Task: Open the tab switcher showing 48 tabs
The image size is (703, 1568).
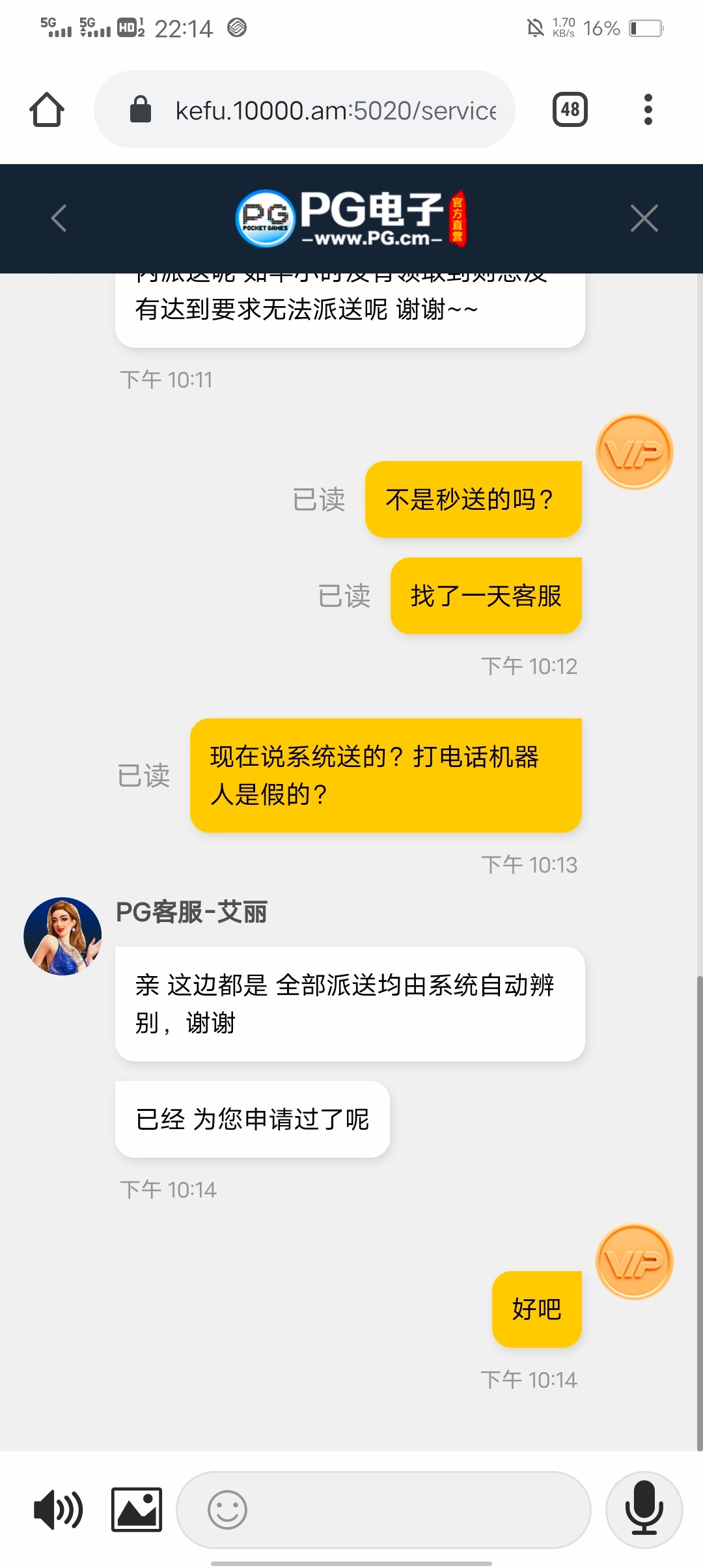Action: pyautogui.click(x=570, y=109)
